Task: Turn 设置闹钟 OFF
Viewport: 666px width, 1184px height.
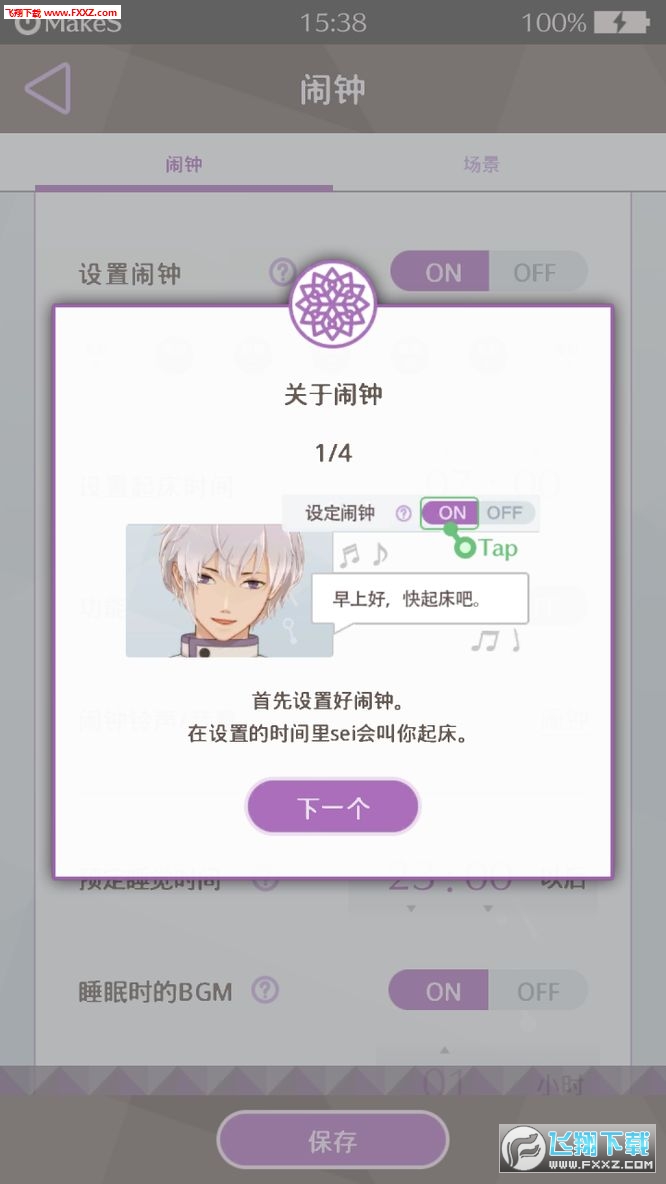Action: point(536,272)
